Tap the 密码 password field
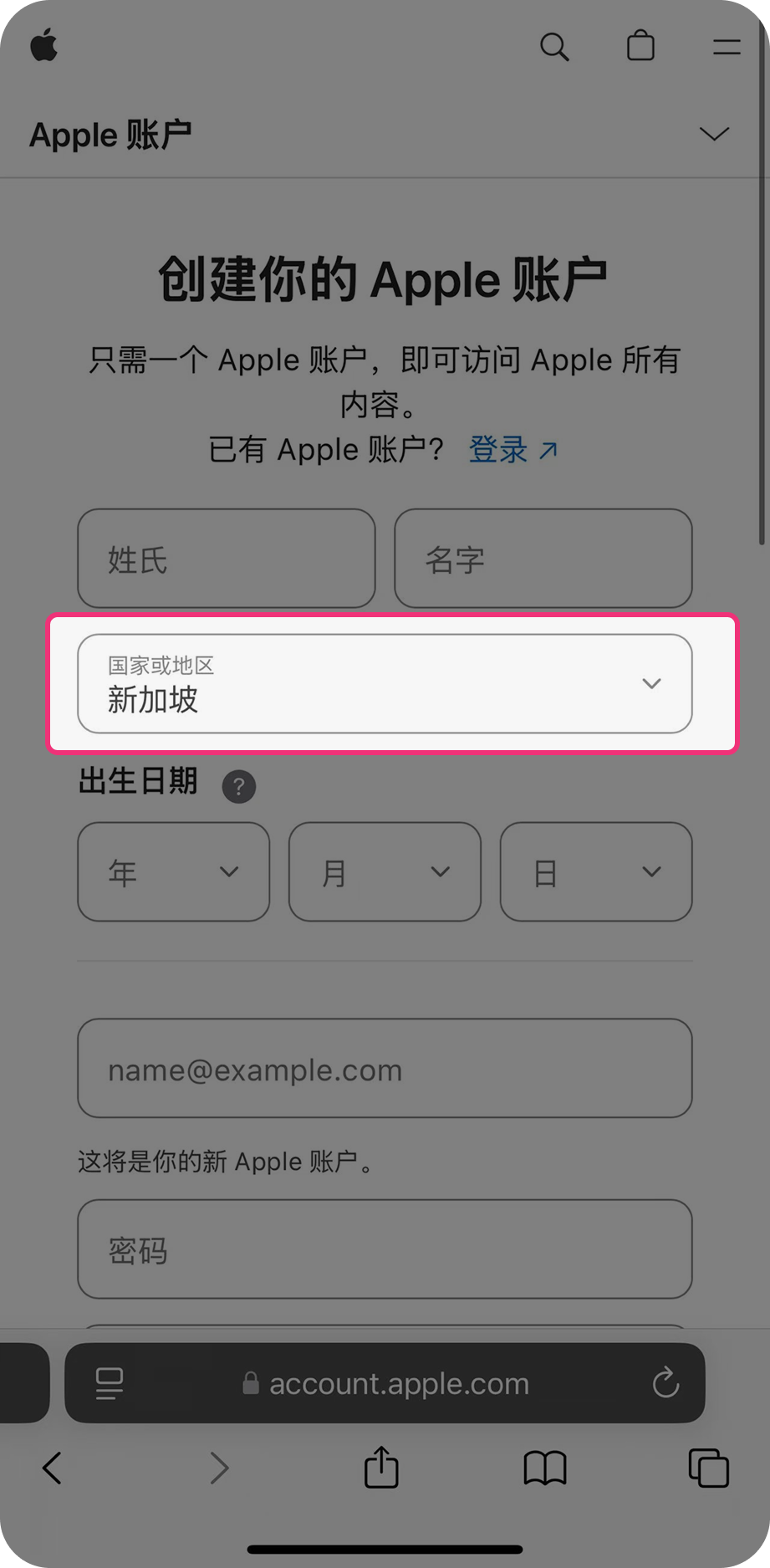 point(385,1249)
